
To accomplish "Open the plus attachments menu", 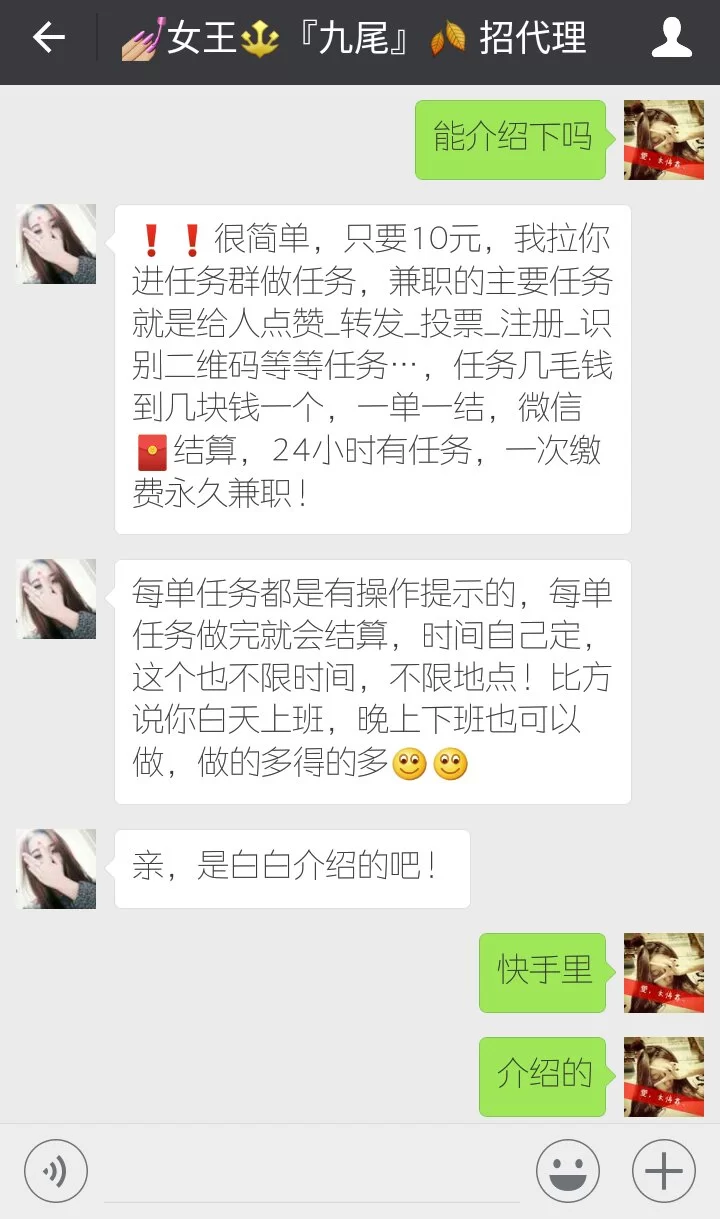I will pyautogui.click(x=663, y=1171).
